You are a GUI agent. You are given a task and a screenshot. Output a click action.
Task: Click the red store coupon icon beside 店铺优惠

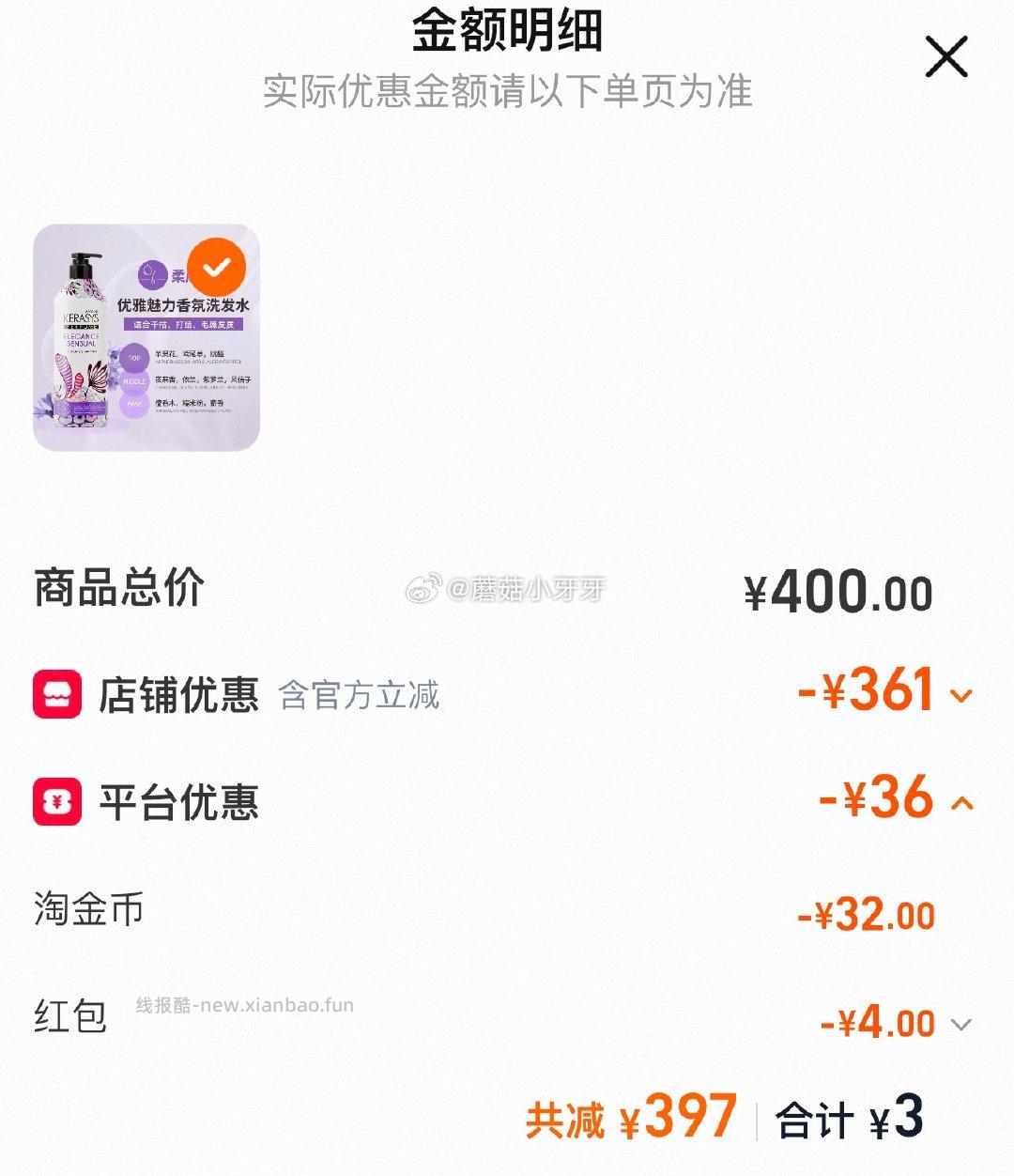[x=55, y=693]
